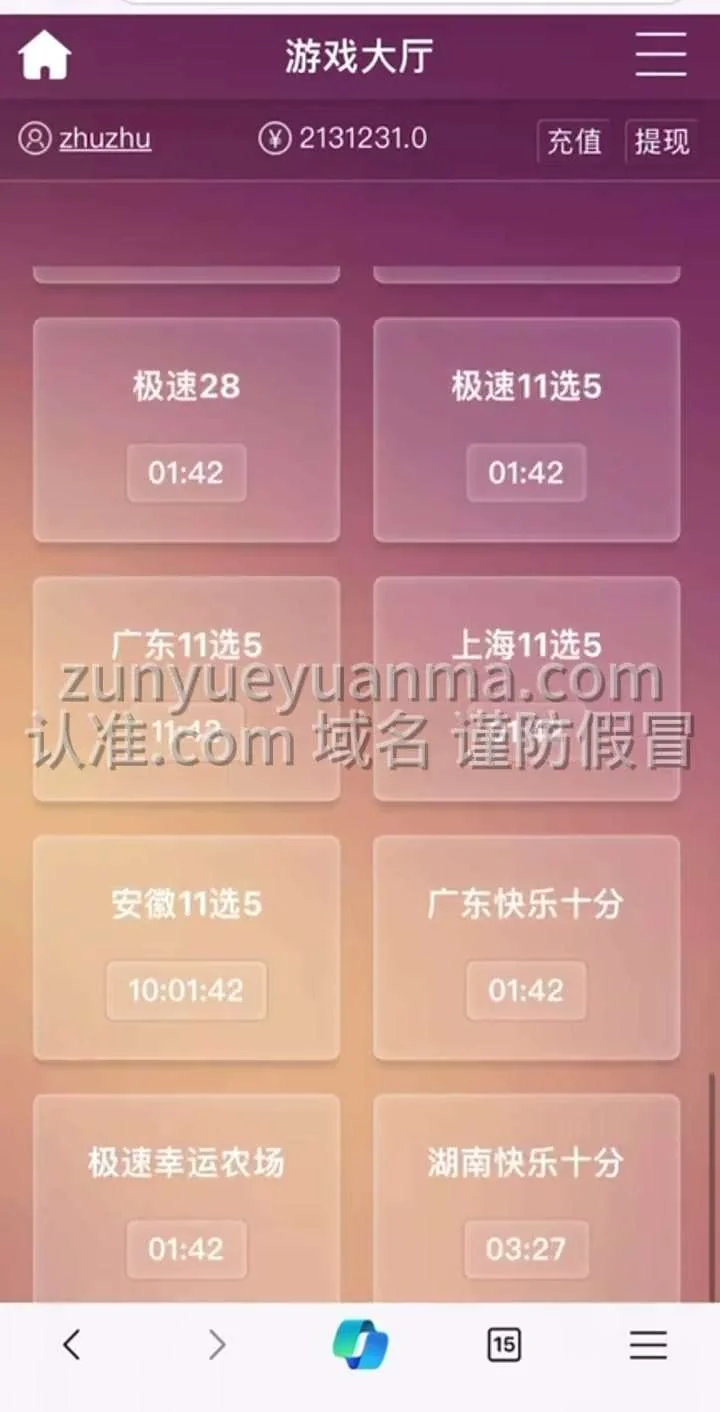720x1412 pixels.
Task: View the 15 open browser tabs
Action: click(504, 1346)
